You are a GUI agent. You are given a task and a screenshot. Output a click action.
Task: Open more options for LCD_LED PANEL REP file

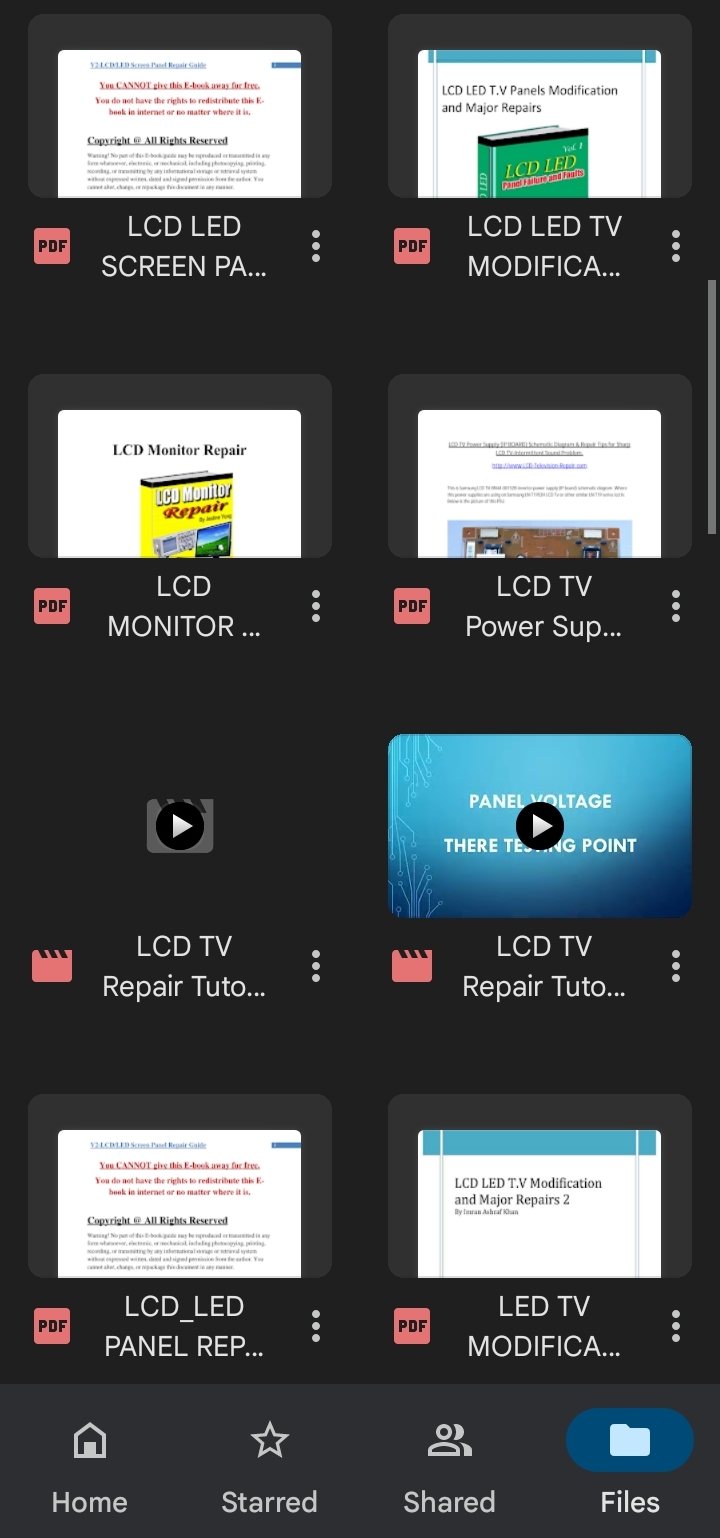tap(316, 1326)
